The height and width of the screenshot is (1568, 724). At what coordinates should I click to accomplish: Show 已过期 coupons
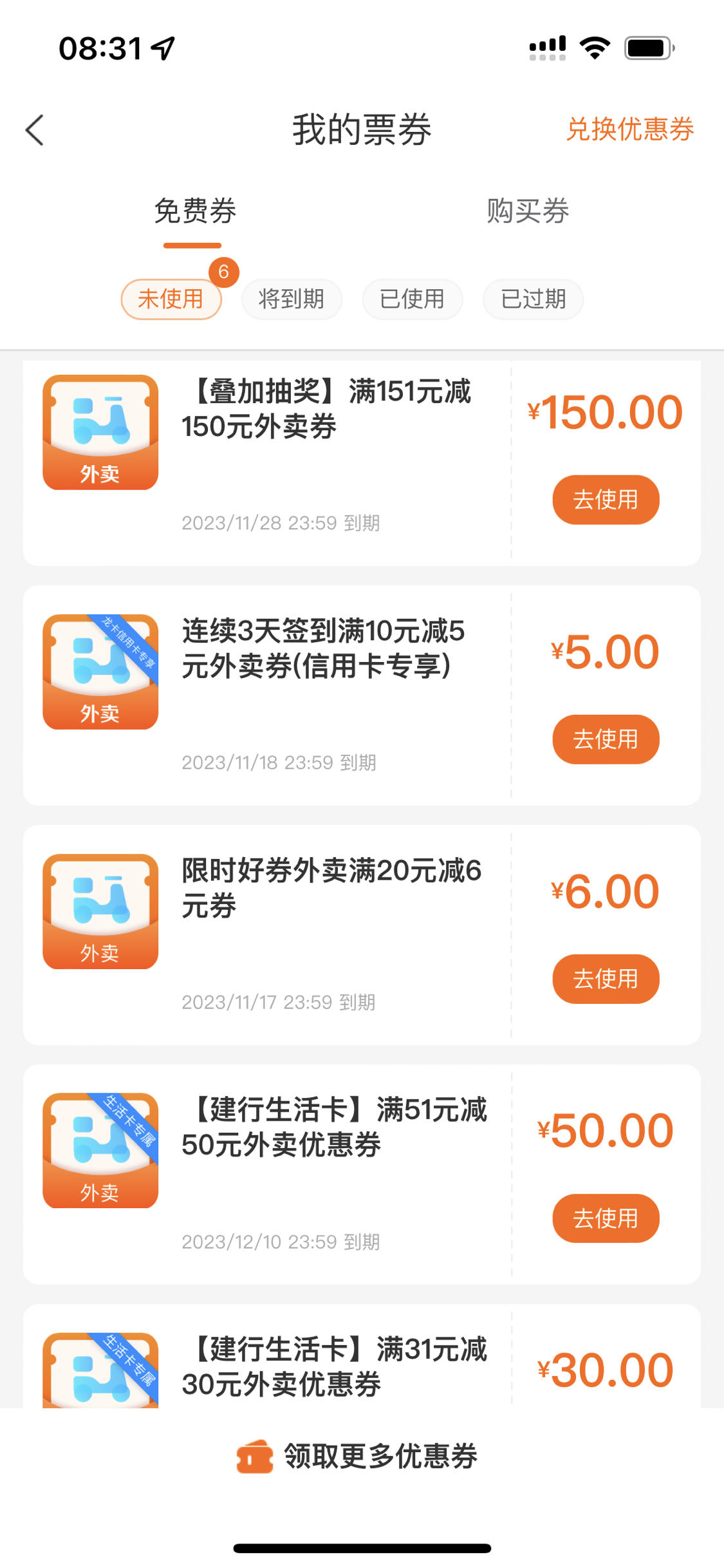(x=534, y=299)
